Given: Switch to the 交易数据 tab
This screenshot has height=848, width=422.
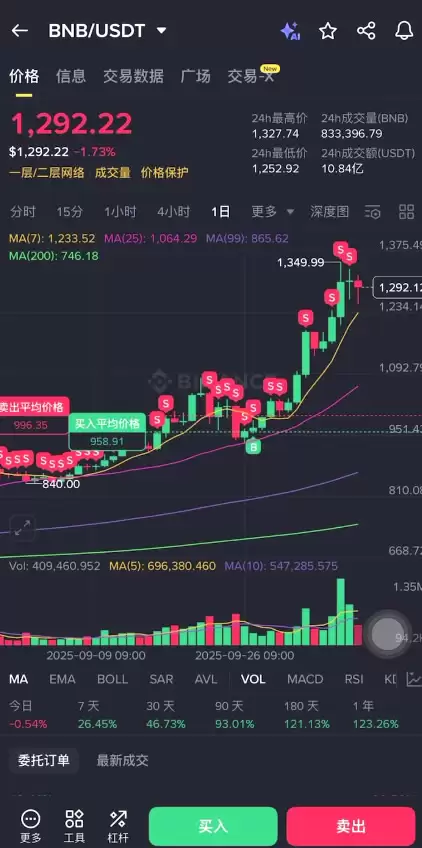Looking at the screenshot, I should [x=133, y=76].
